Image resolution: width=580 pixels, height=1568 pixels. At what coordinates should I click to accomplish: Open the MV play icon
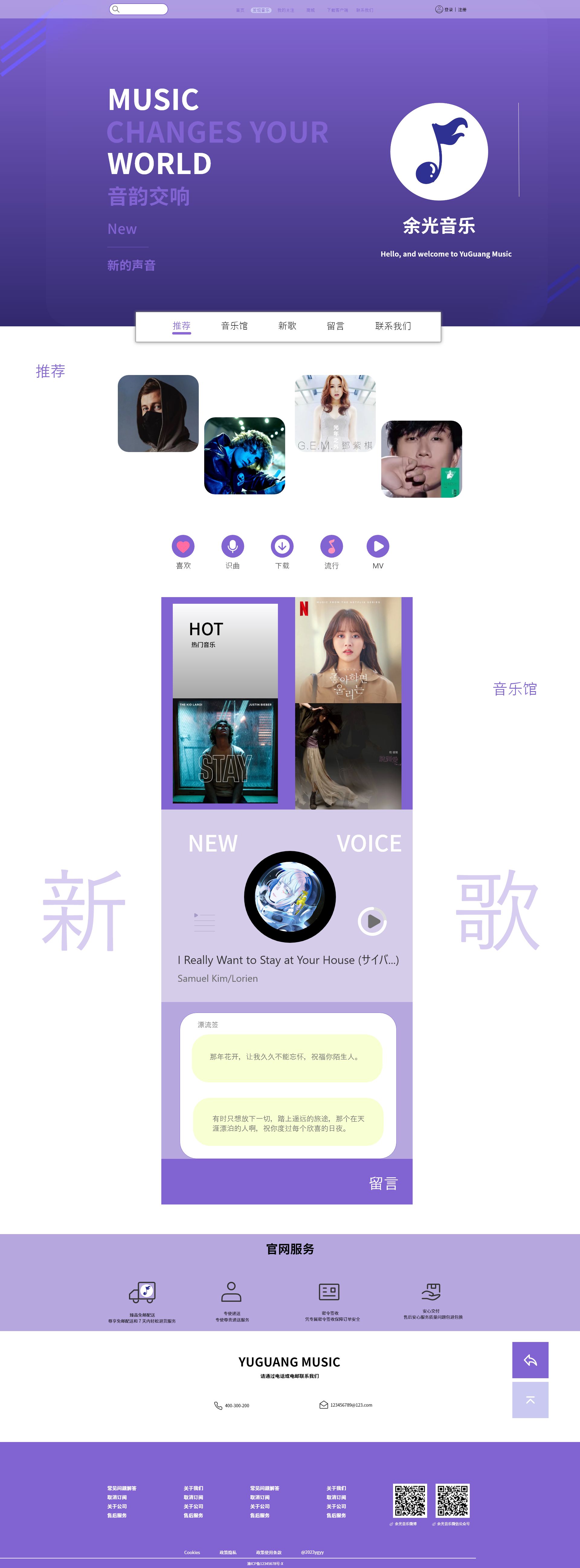pyautogui.click(x=378, y=546)
